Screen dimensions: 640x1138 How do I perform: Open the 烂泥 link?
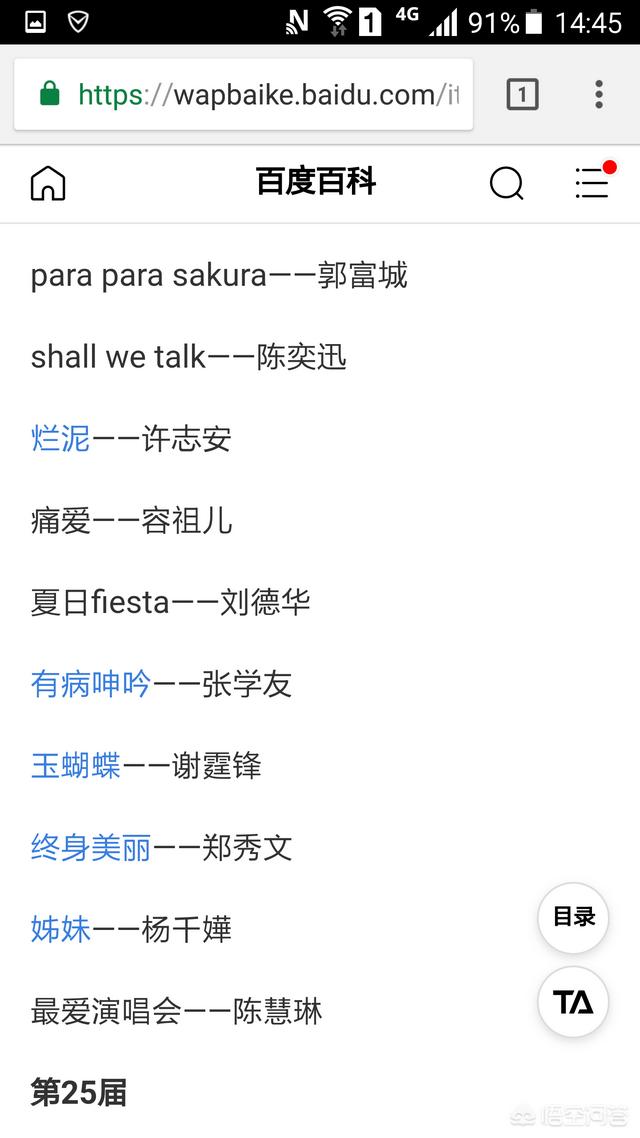tap(60, 438)
